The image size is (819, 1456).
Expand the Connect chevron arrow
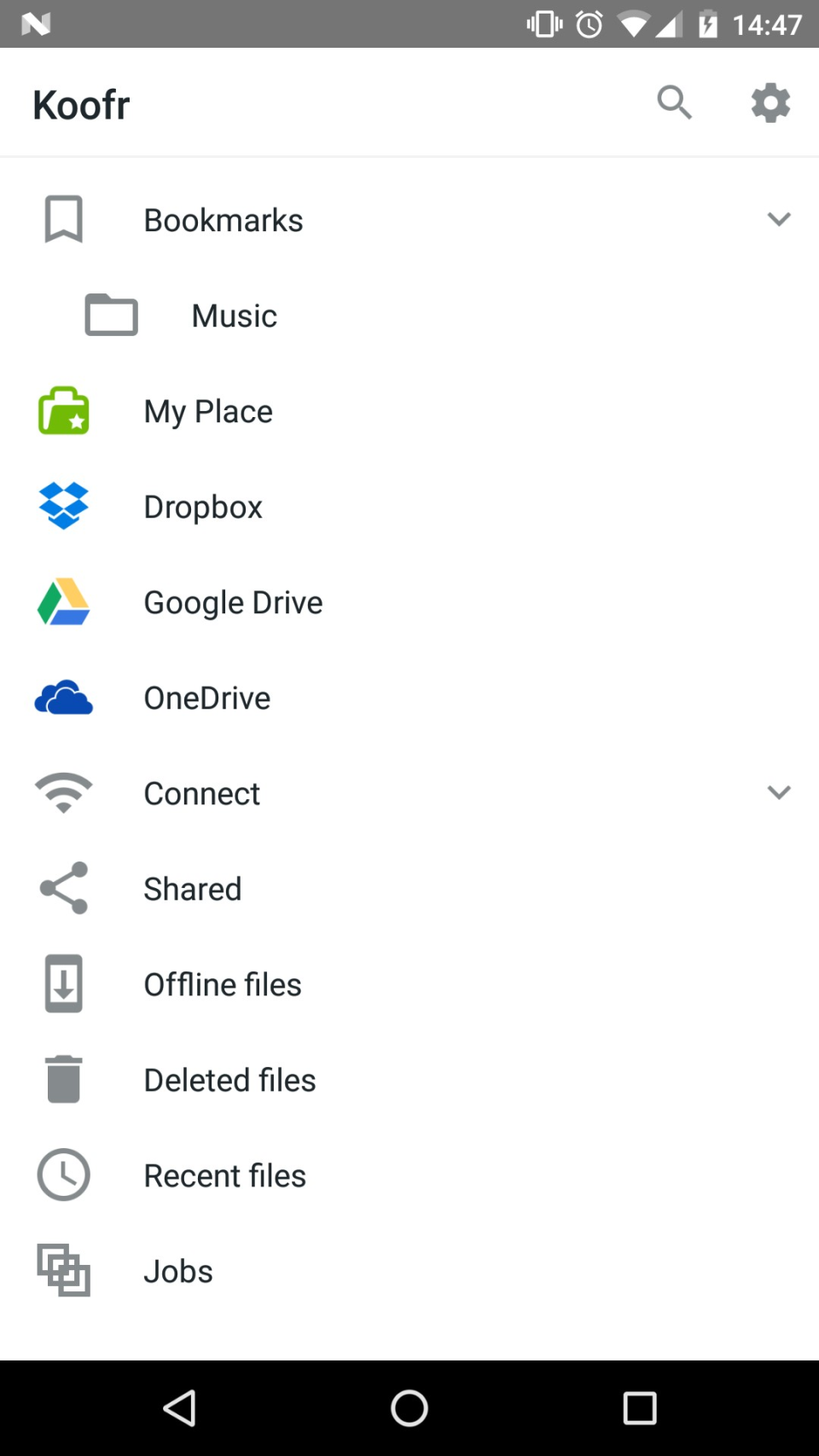(779, 792)
